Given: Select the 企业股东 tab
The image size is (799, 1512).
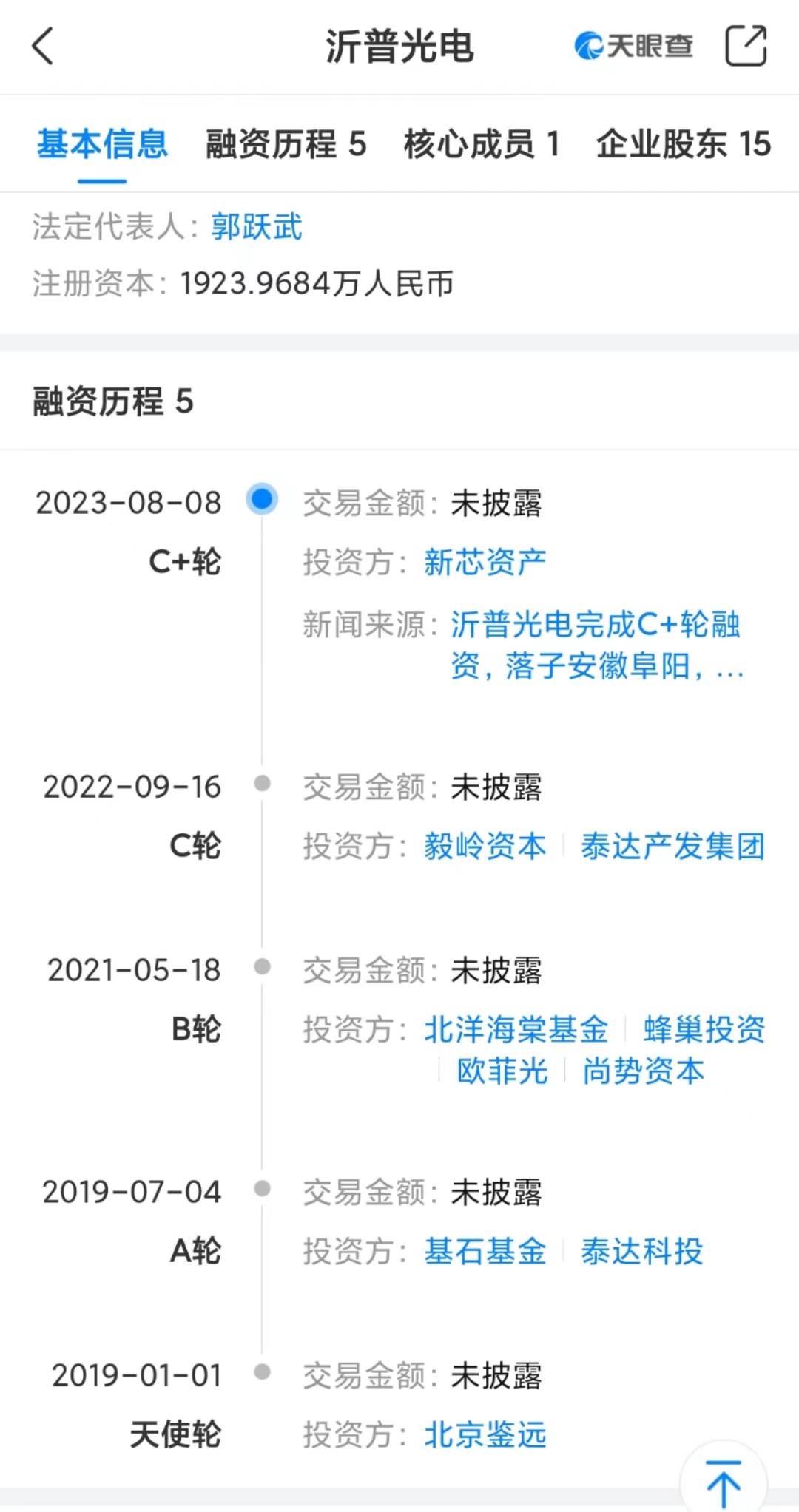Looking at the screenshot, I should pos(684,144).
